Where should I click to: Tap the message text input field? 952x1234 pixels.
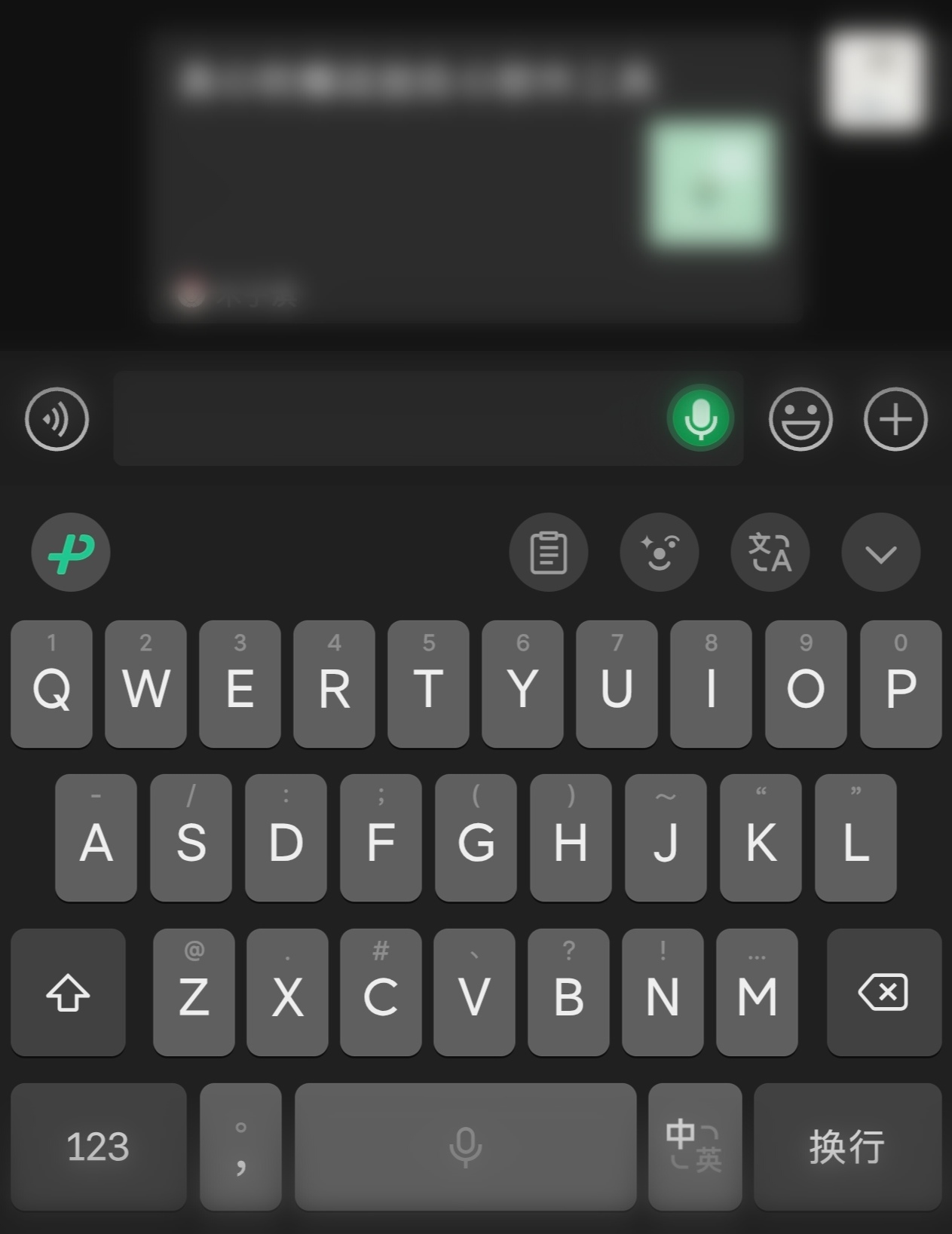(384, 419)
